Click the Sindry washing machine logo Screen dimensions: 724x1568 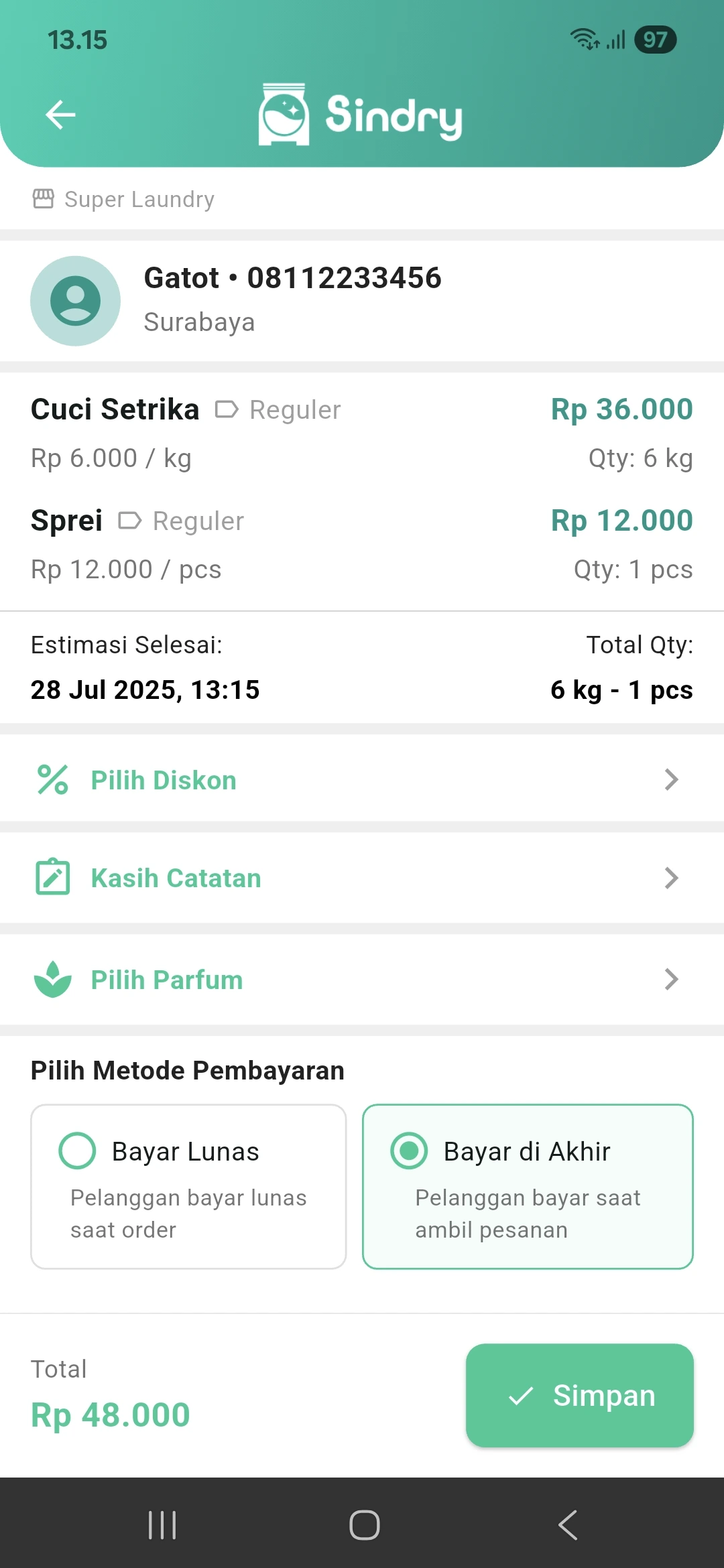[285, 114]
